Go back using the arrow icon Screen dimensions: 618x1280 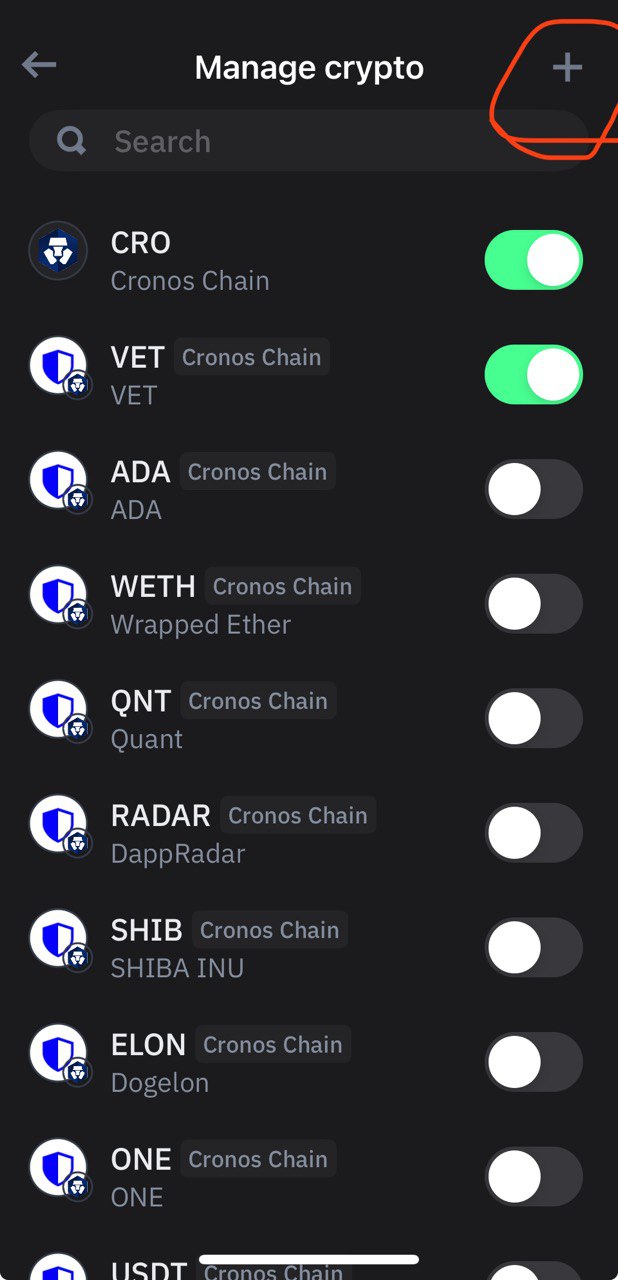pyautogui.click(x=39, y=66)
